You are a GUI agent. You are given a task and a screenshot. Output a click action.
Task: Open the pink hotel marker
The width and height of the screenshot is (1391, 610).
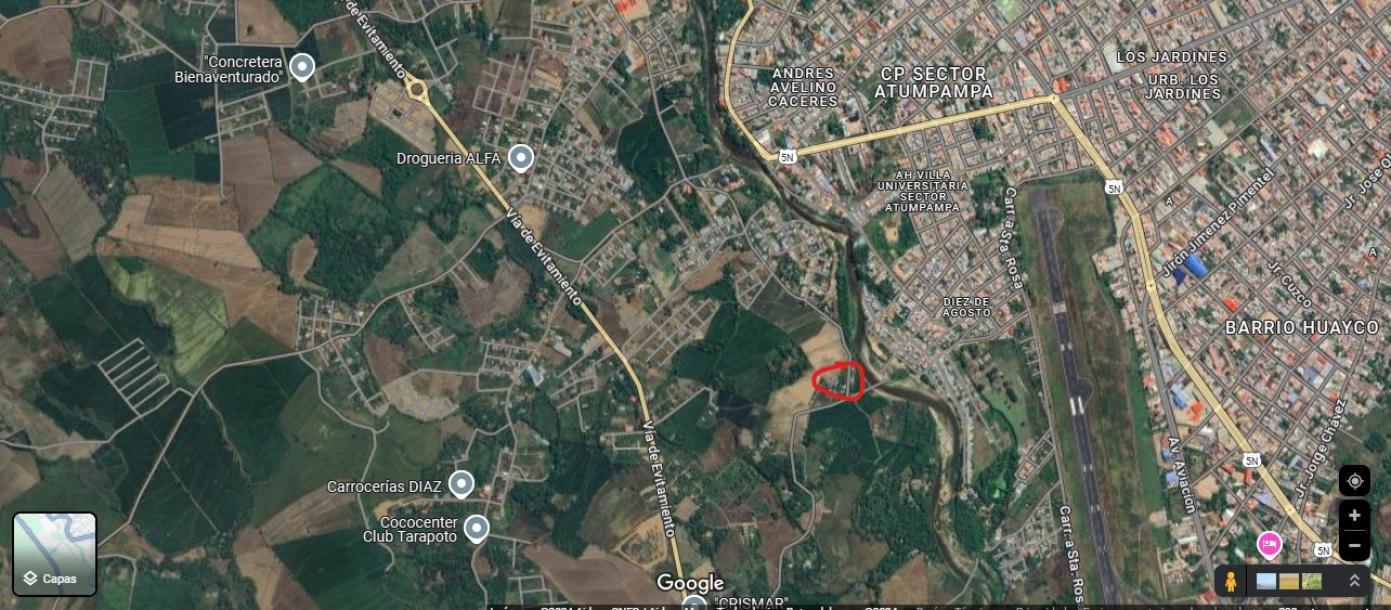(x=1269, y=544)
